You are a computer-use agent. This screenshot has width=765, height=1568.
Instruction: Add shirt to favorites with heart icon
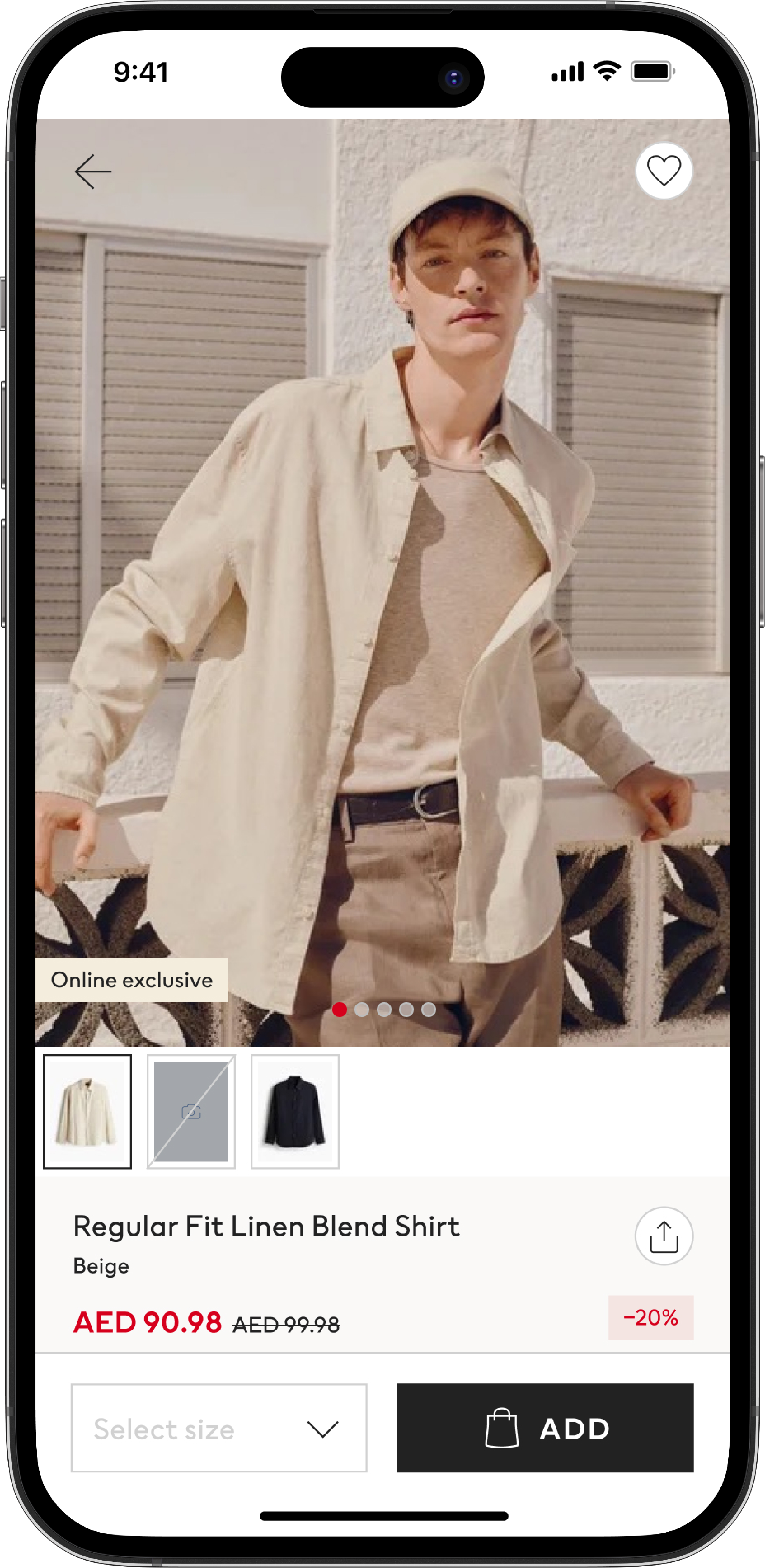[663, 170]
